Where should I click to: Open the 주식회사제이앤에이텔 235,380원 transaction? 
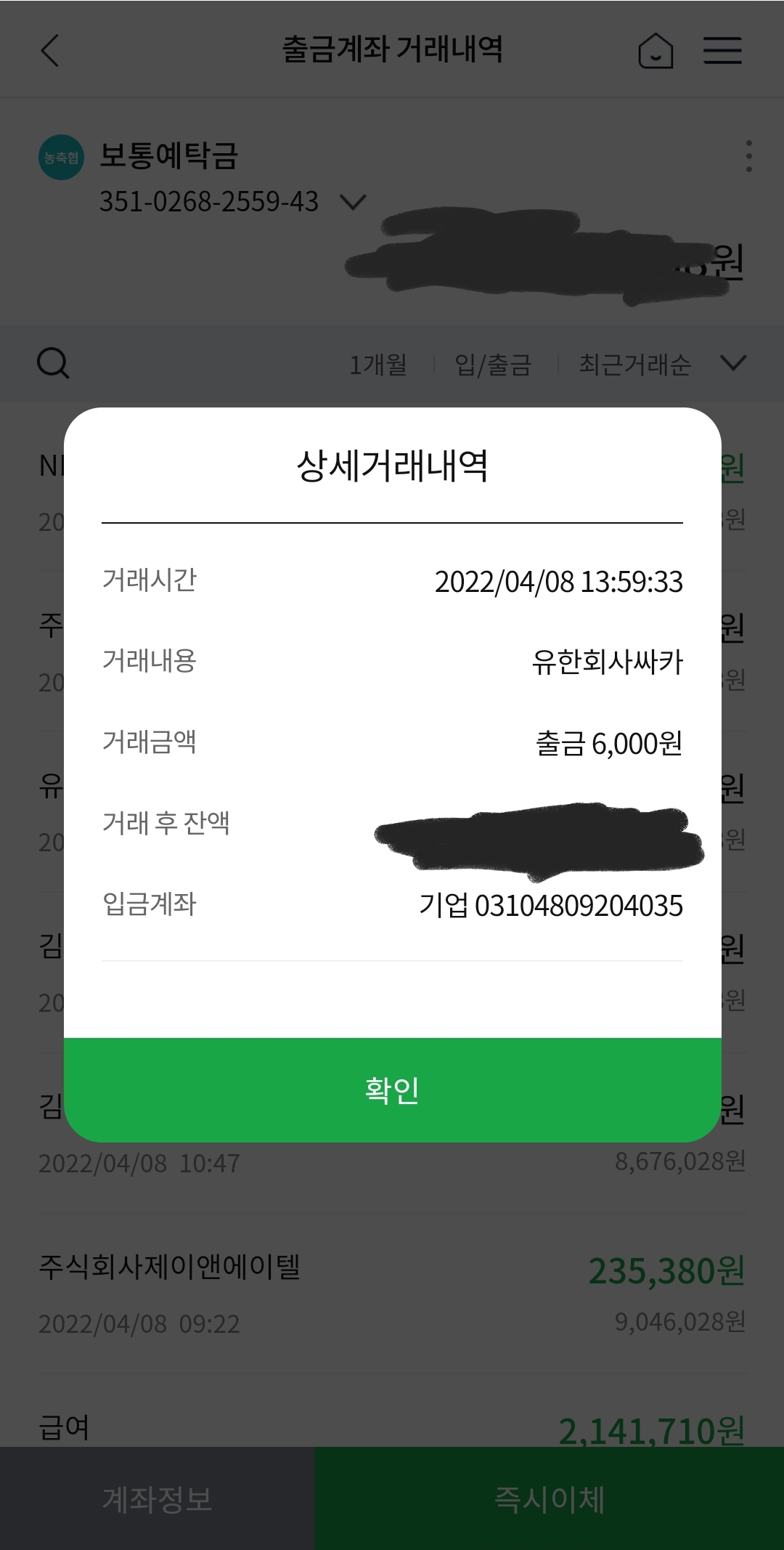(x=392, y=1293)
